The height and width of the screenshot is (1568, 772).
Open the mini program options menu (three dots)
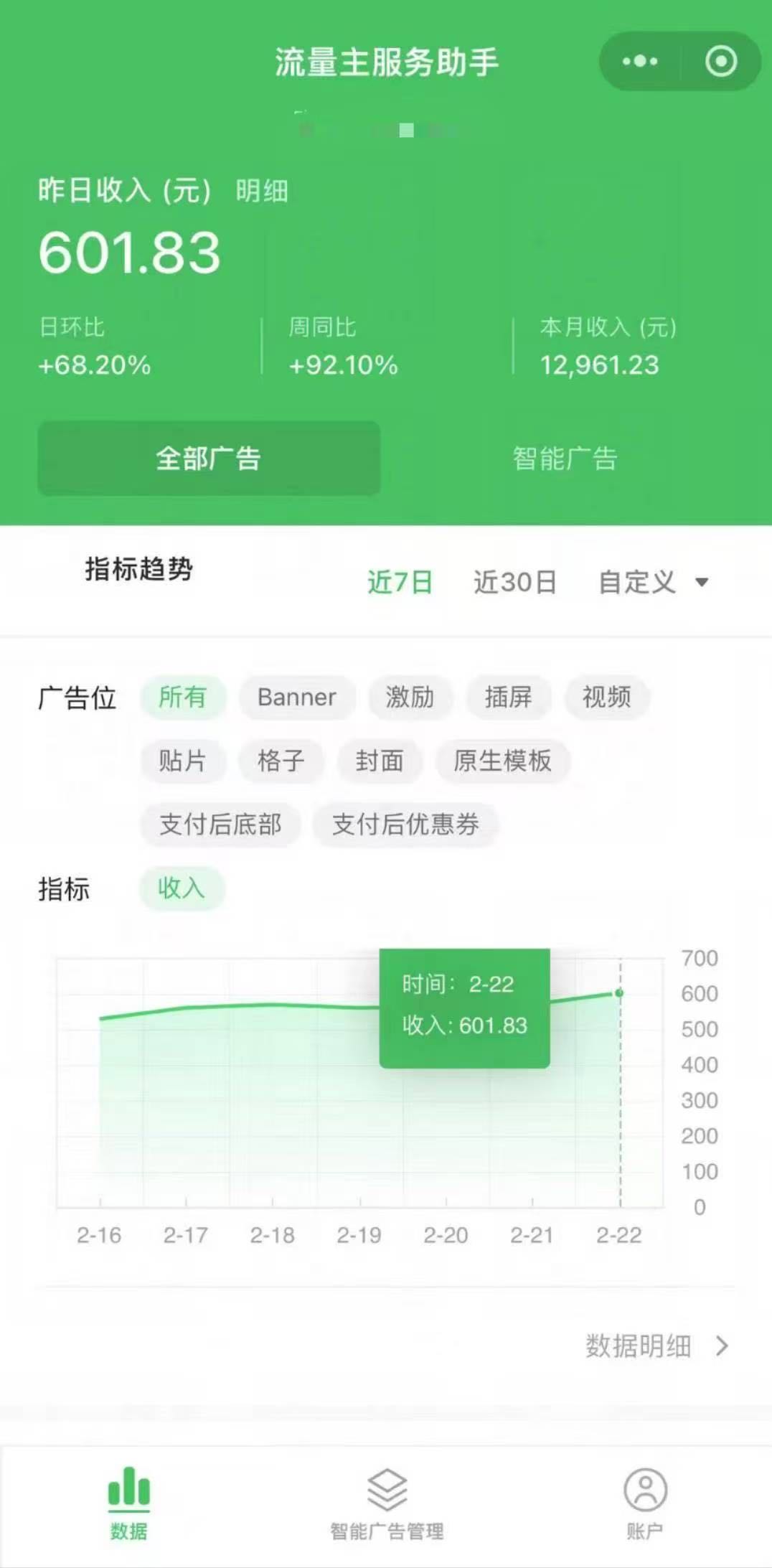click(x=639, y=61)
